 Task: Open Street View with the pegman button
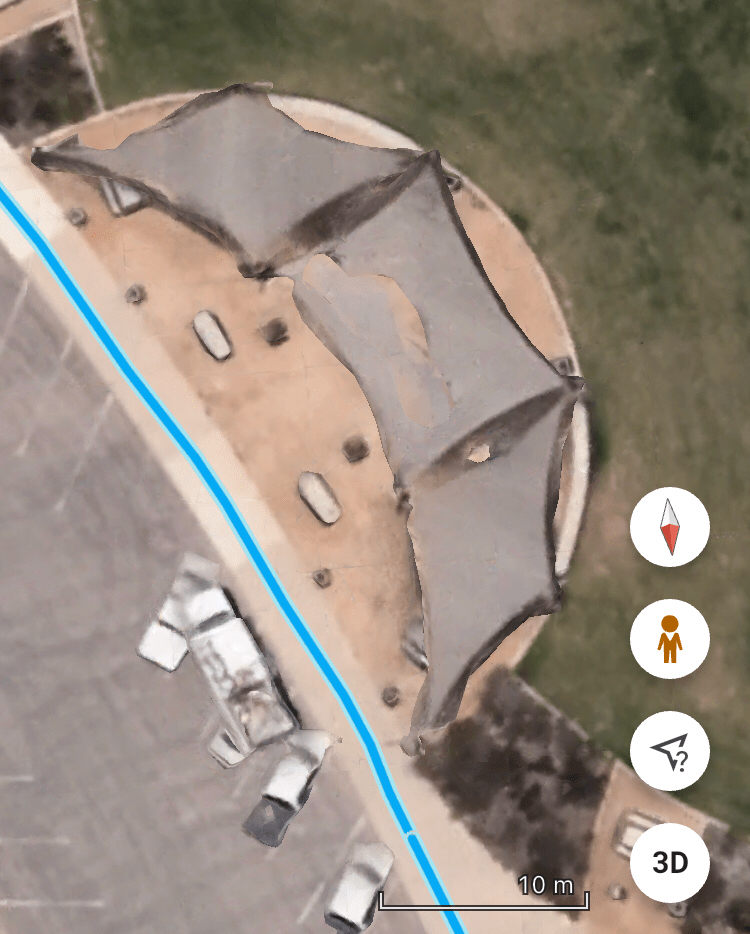[x=670, y=639]
